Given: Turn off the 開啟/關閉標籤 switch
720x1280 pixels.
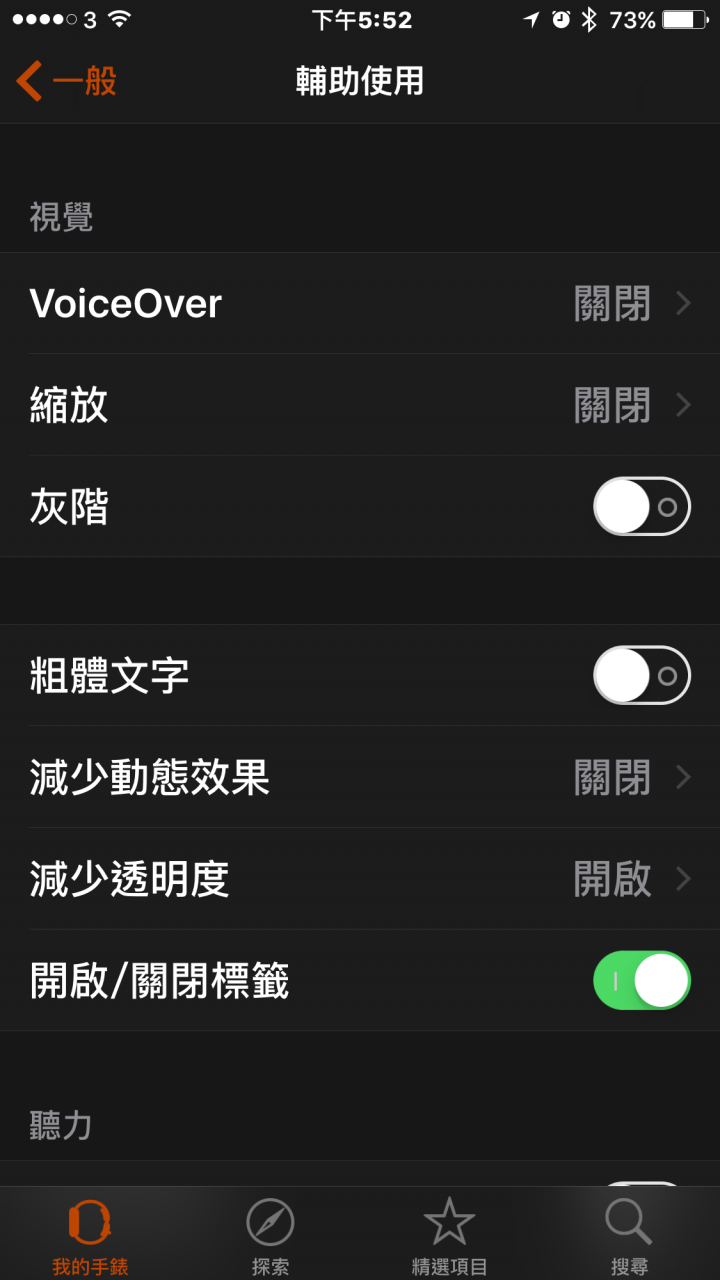Looking at the screenshot, I should (641, 981).
